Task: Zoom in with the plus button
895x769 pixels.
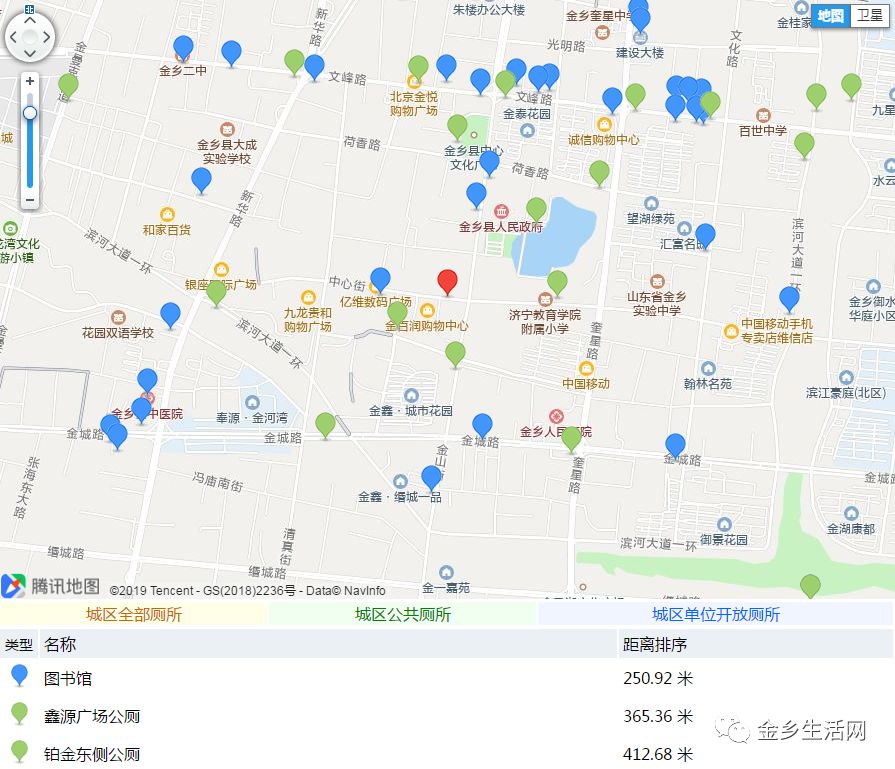Action: [x=30, y=81]
